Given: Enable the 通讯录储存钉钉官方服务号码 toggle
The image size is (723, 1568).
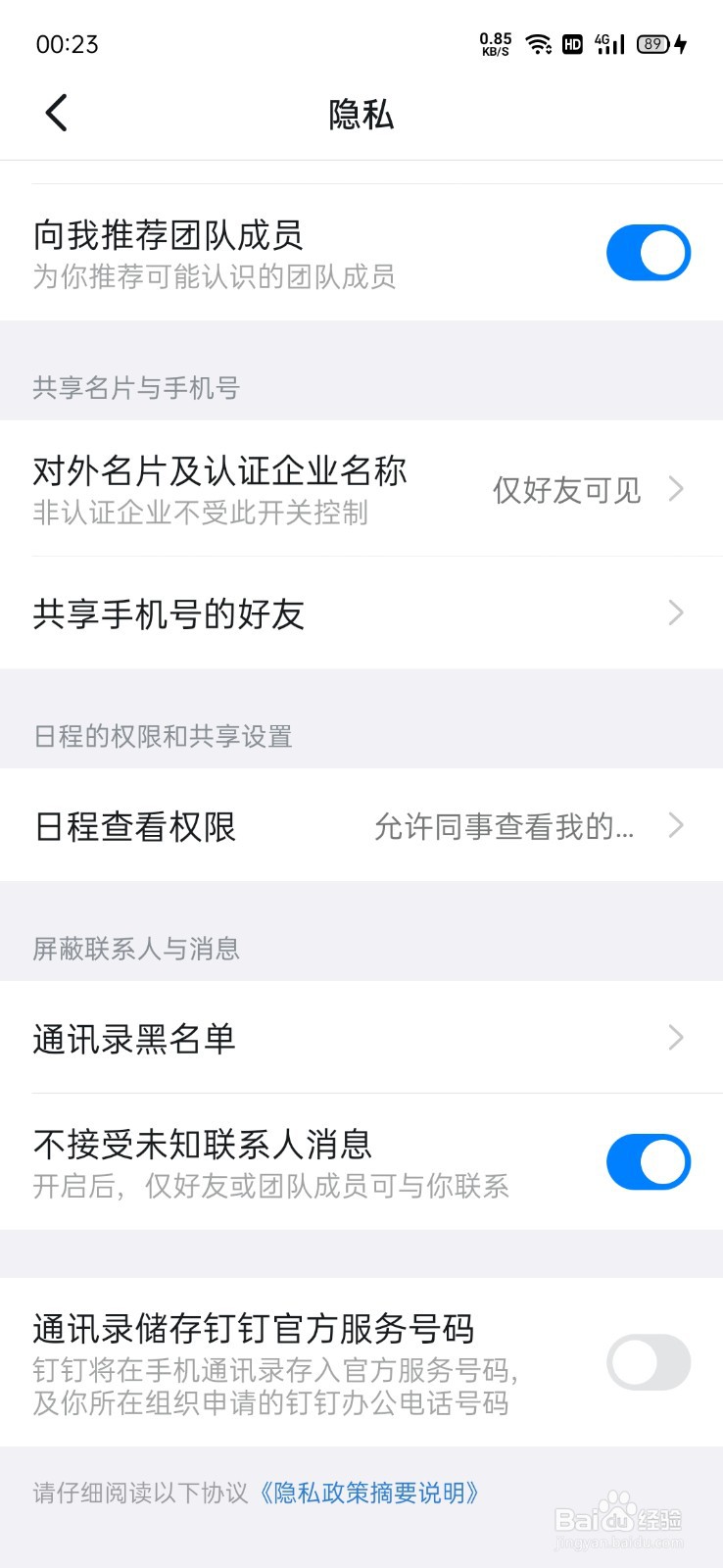Looking at the screenshot, I should pyautogui.click(x=649, y=1362).
